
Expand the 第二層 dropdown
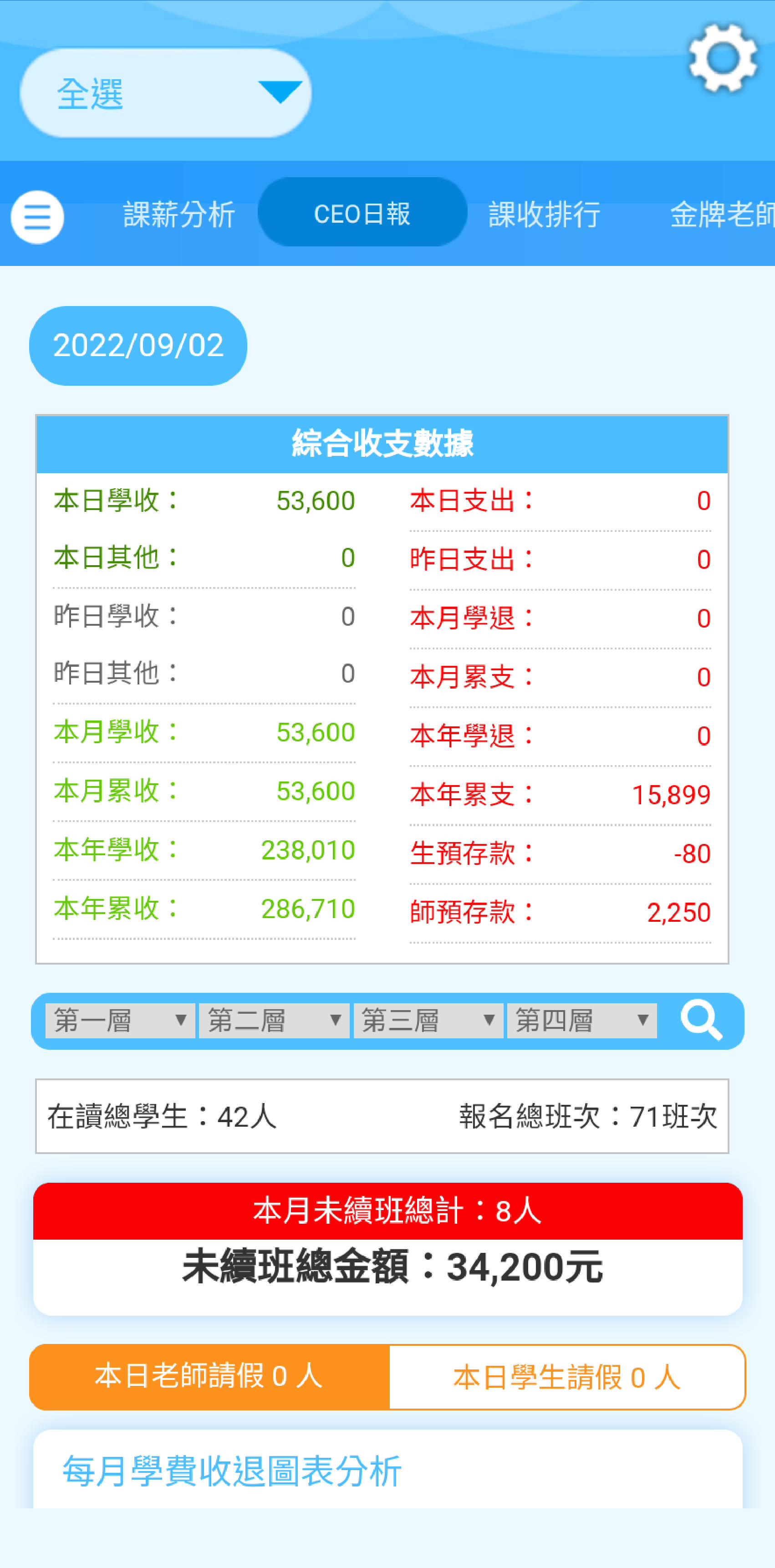(274, 1021)
